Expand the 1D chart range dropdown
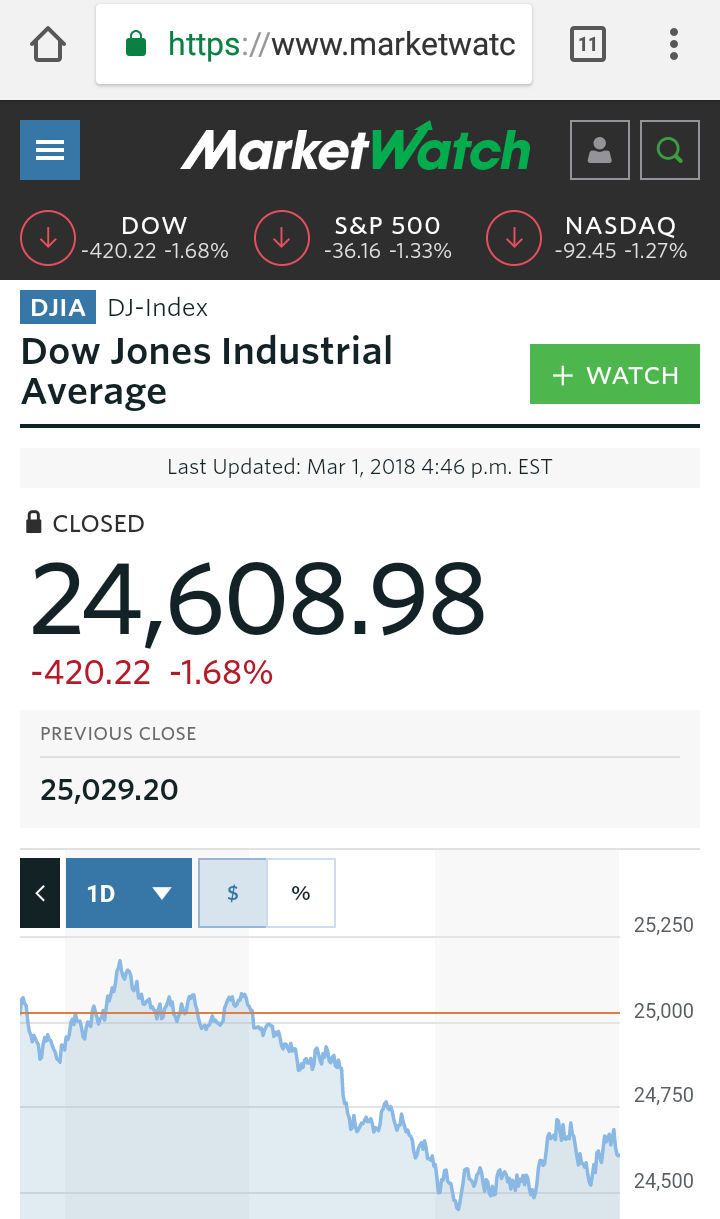The width and height of the screenshot is (720, 1219). pyautogui.click(x=129, y=893)
